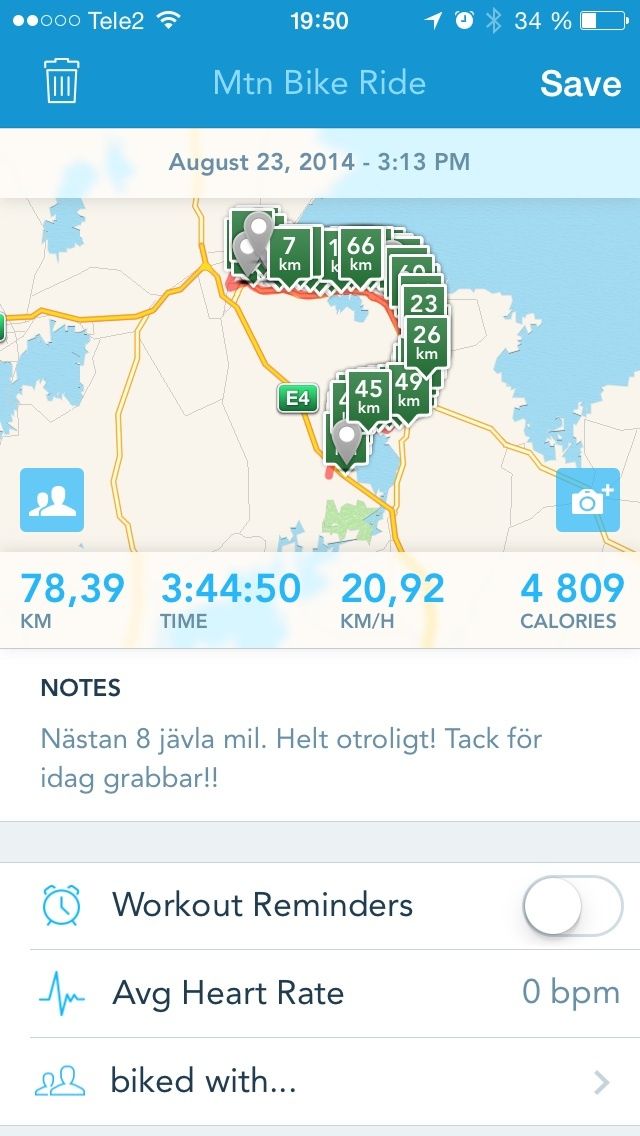
Task: Open the "biked with..." row
Action: pyautogui.click(x=320, y=1081)
